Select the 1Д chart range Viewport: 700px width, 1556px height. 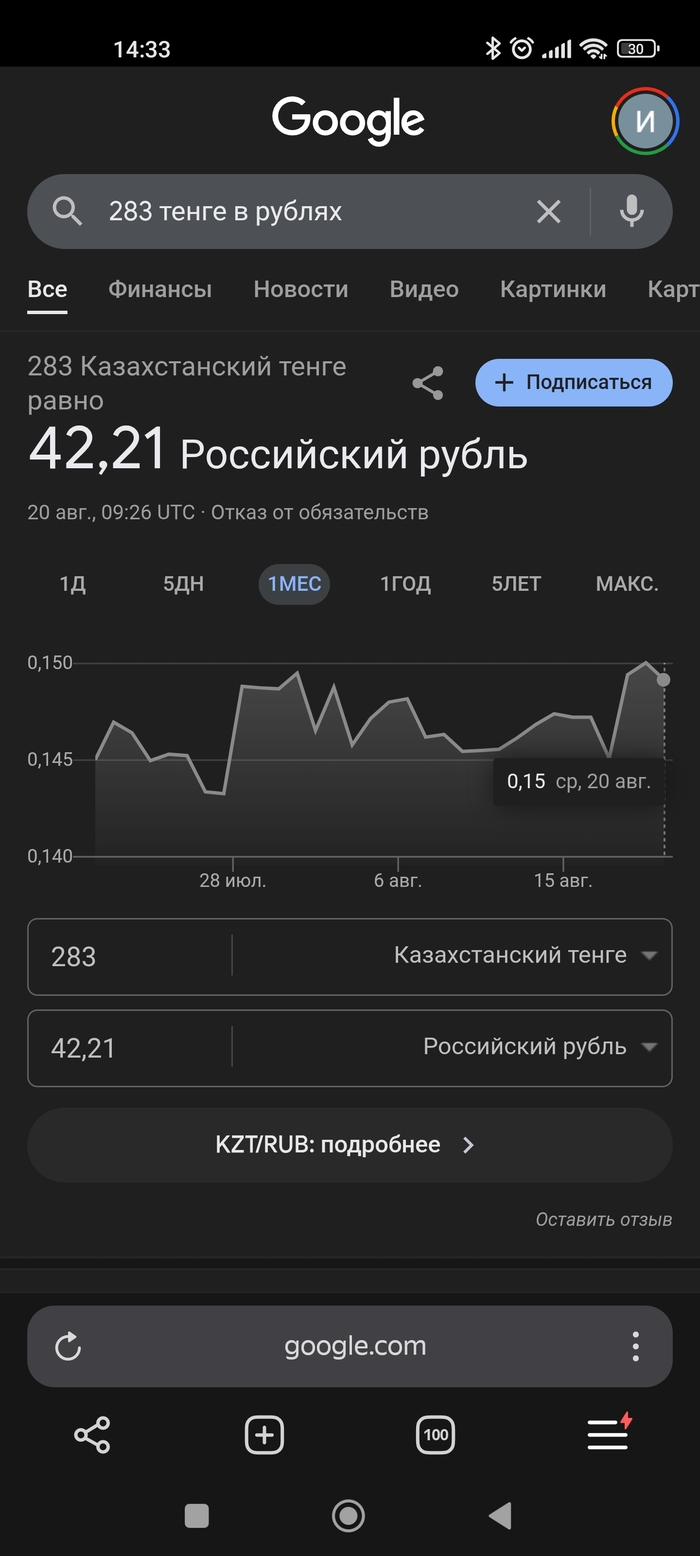[73, 584]
